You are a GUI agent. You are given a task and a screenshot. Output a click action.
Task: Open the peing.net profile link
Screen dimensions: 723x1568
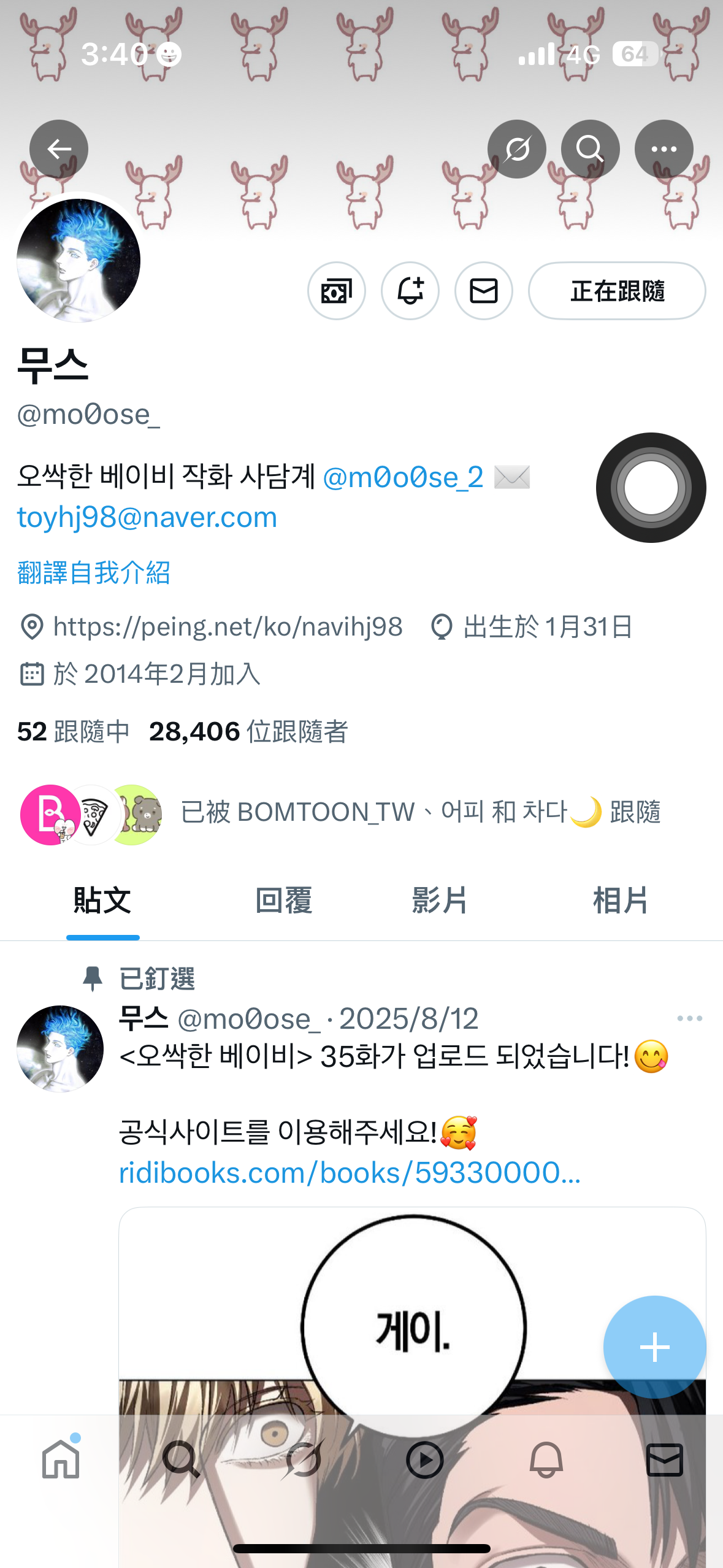[x=228, y=626]
